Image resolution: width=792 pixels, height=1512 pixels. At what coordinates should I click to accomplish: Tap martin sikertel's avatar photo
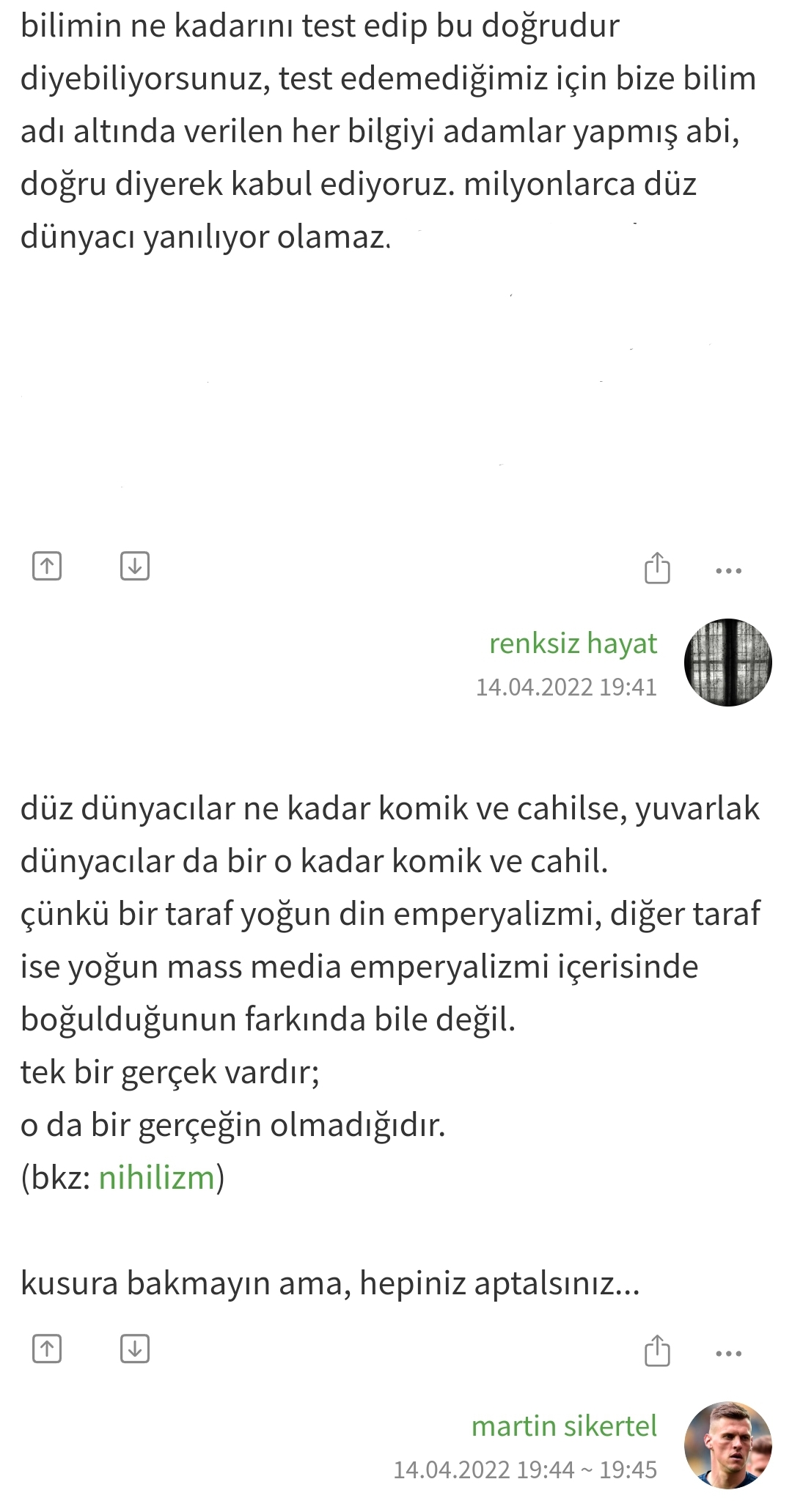727,1445
